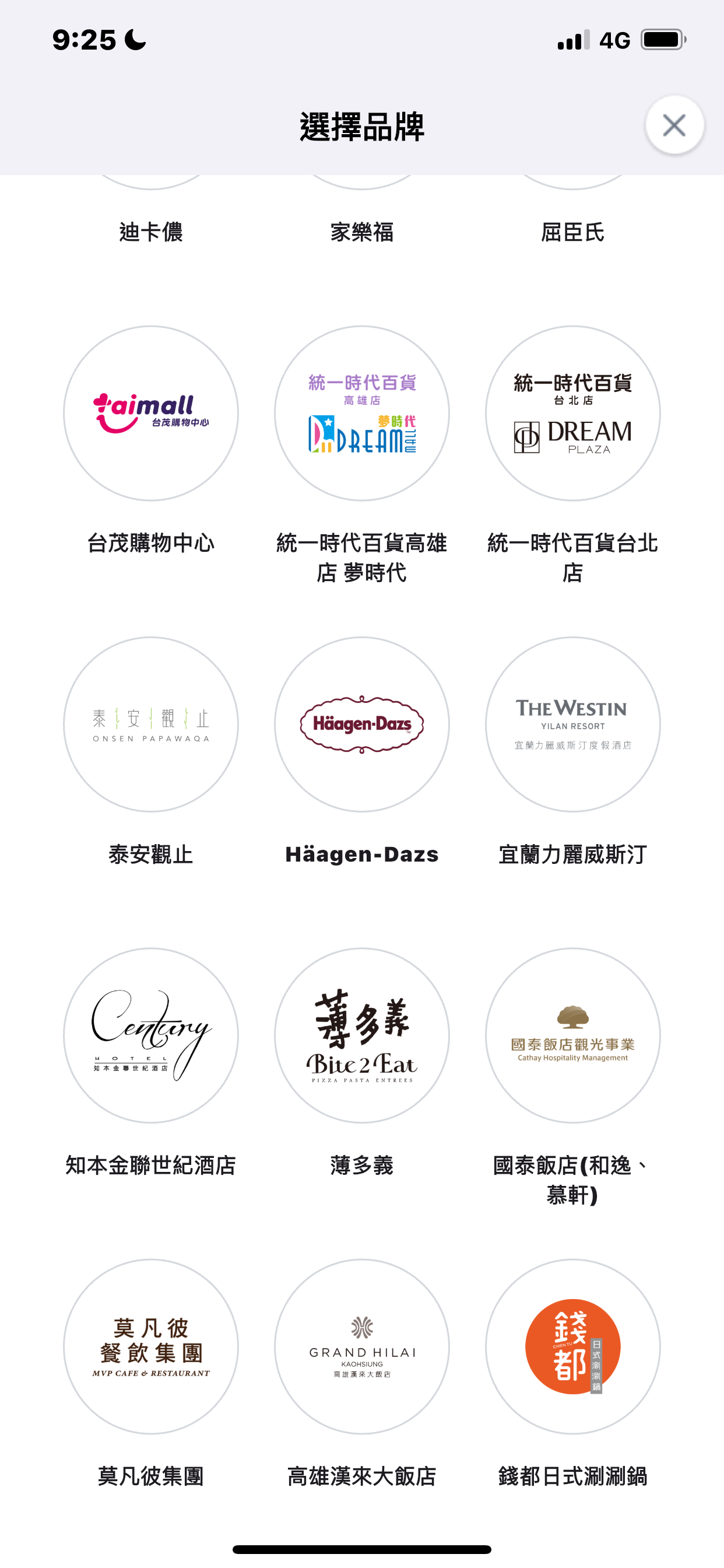Select 莫凡彼集團 brand
The width and height of the screenshot is (724, 1568).
151,1346
